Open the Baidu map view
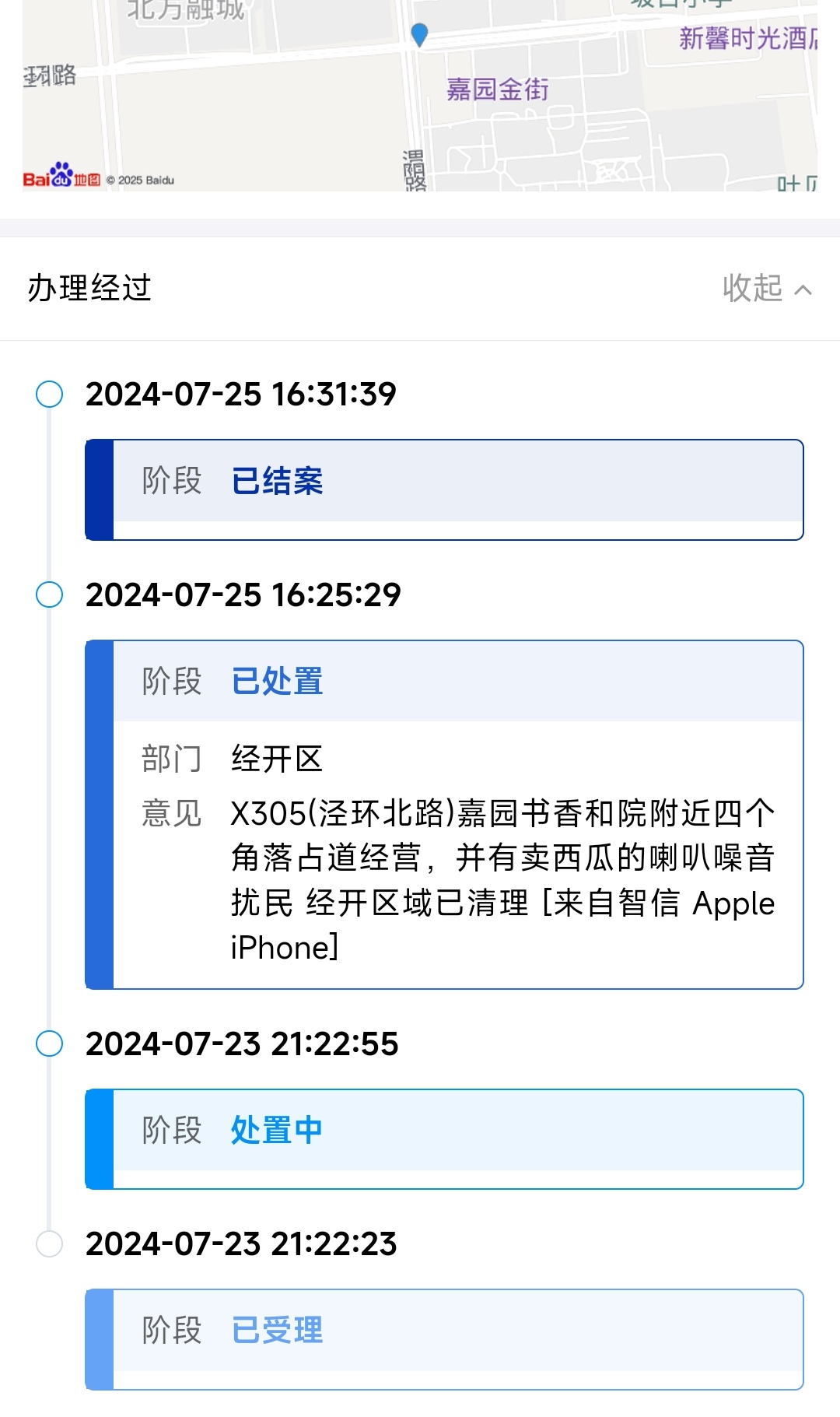This screenshot has height=1417, width=840. (420, 95)
